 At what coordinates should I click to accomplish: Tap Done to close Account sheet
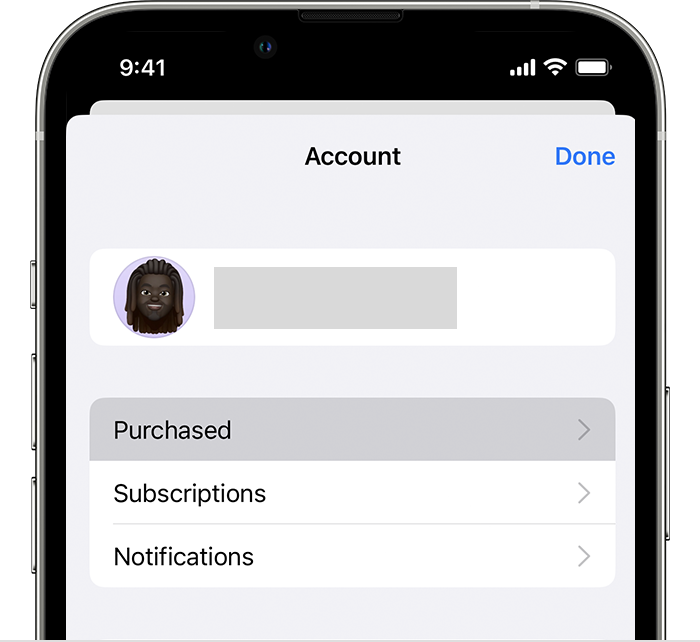click(584, 157)
